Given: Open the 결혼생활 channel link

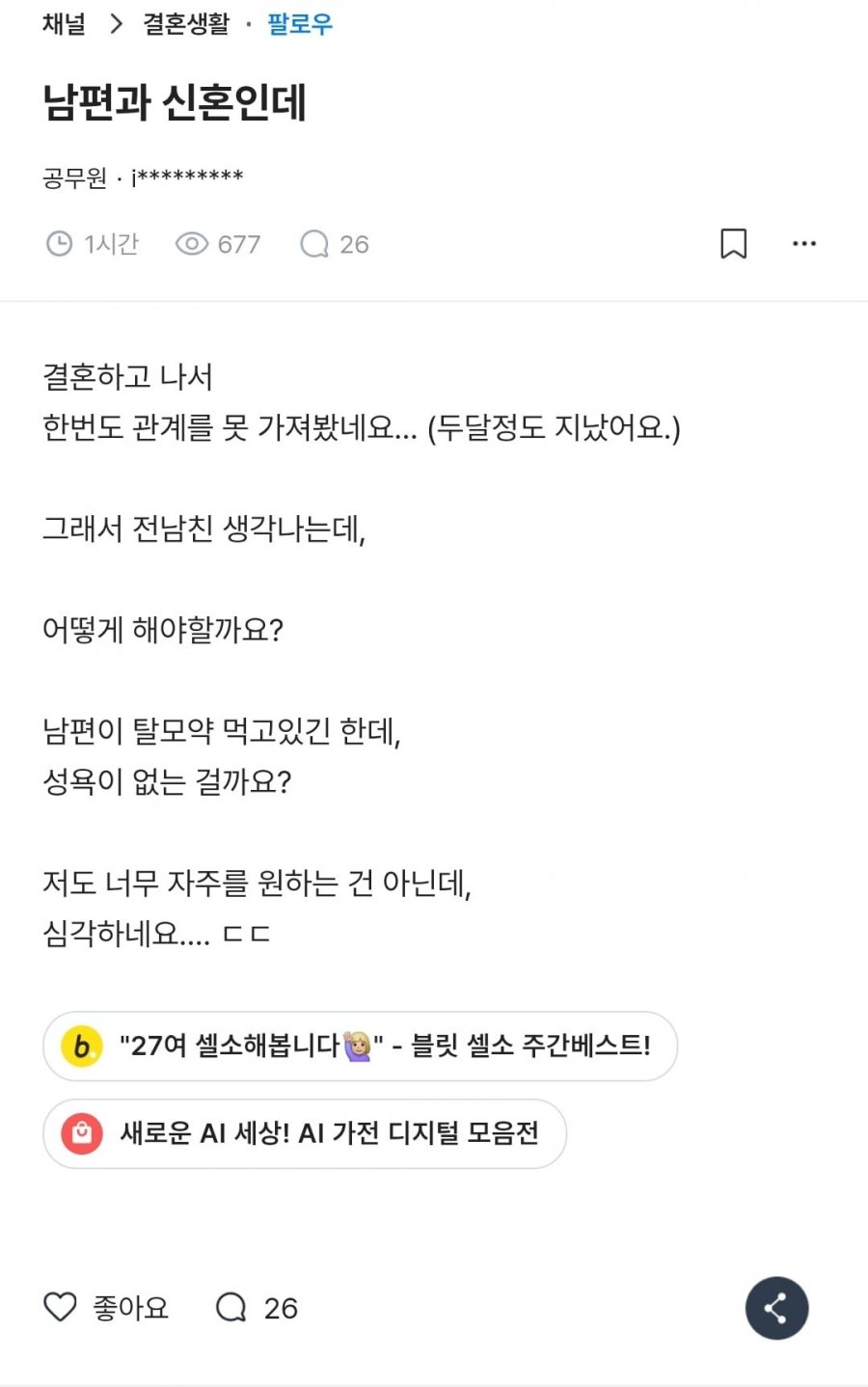Looking at the screenshot, I should coord(186,24).
